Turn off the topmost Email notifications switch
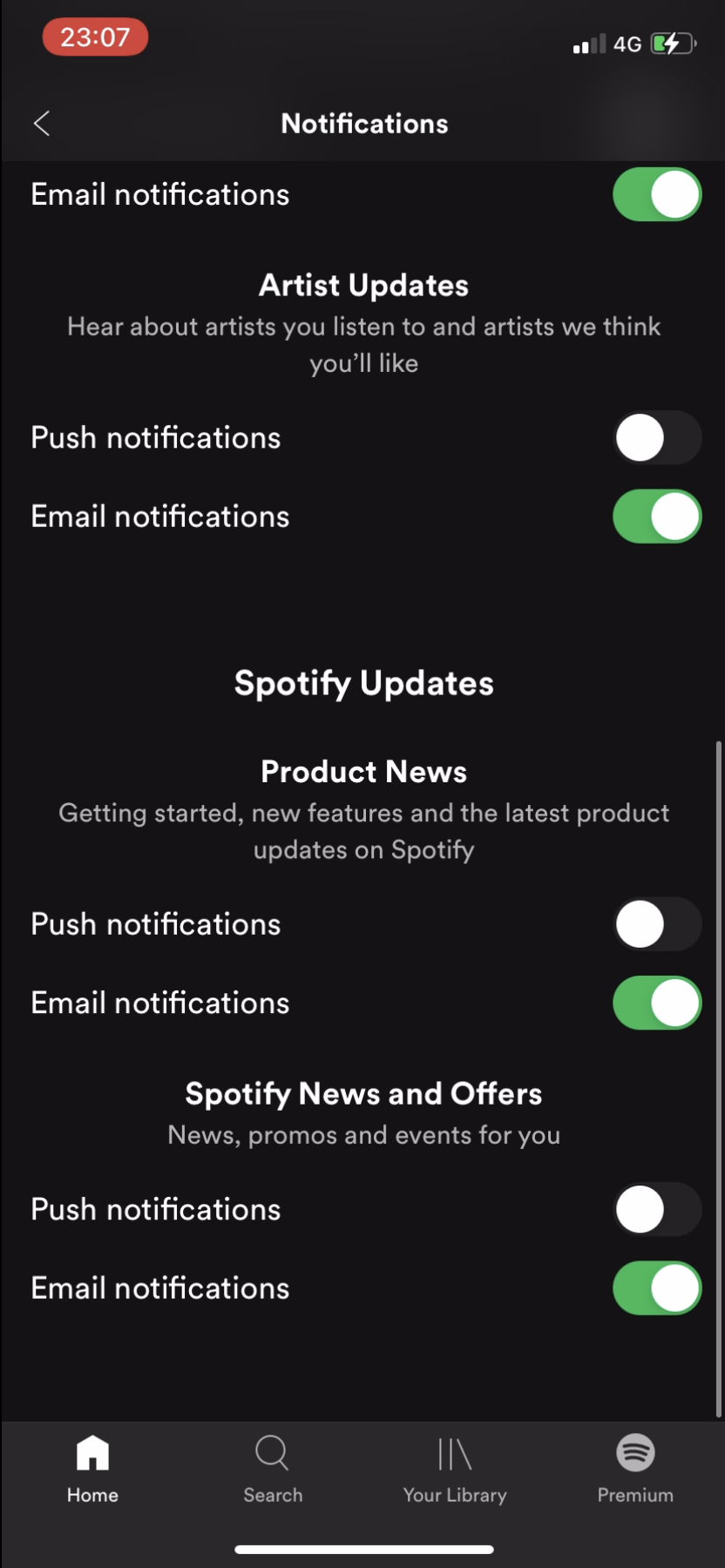This screenshot has height=1568, width=725. tap(657, 194)
